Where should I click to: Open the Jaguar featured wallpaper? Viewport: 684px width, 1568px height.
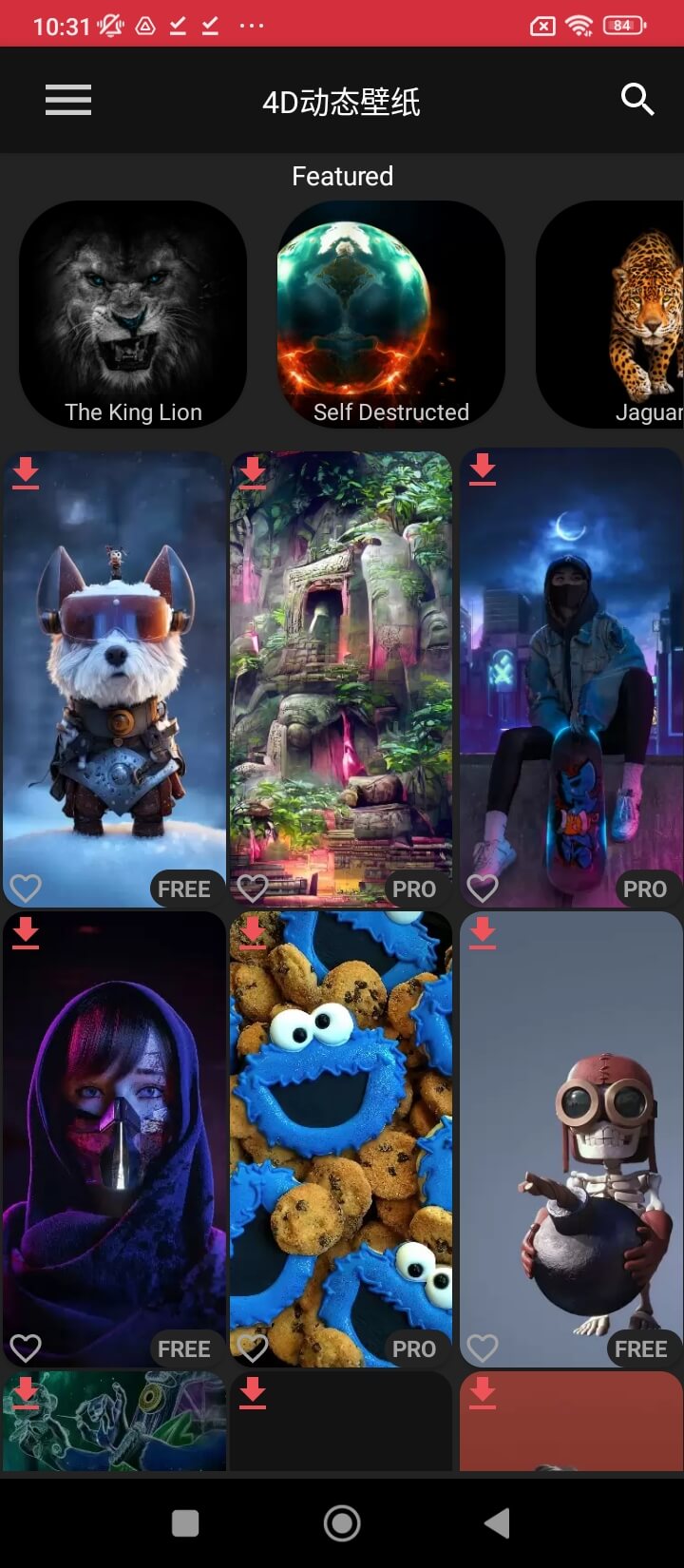coord(617,314)
